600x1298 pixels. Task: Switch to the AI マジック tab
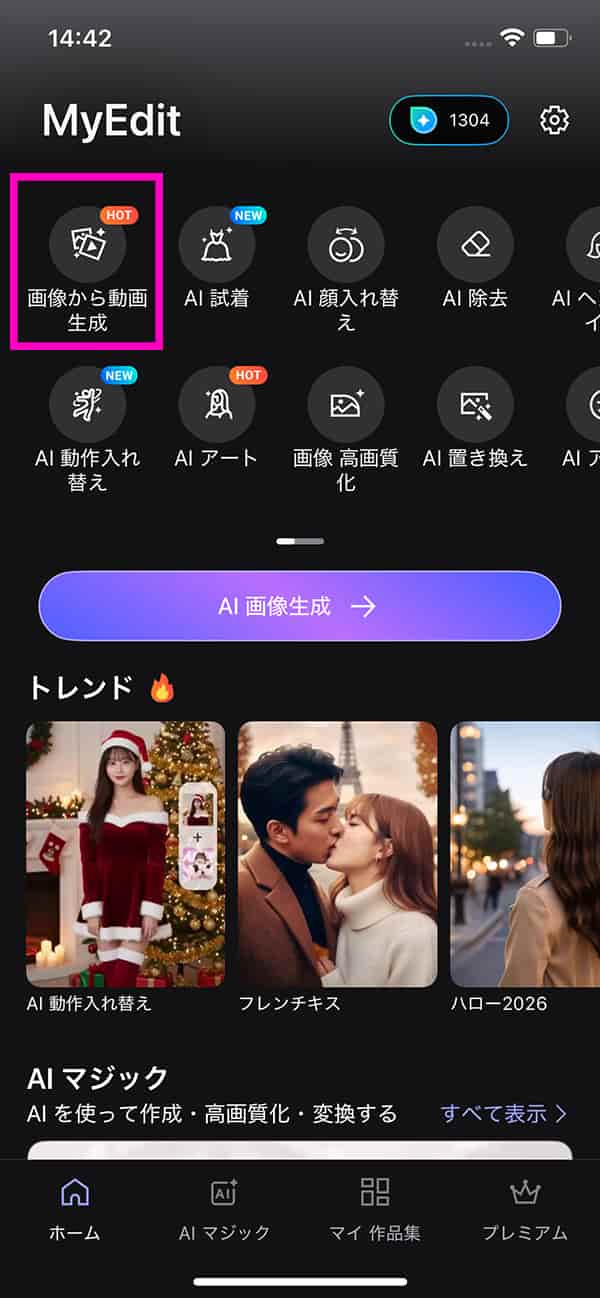[x=225, y=1208]
